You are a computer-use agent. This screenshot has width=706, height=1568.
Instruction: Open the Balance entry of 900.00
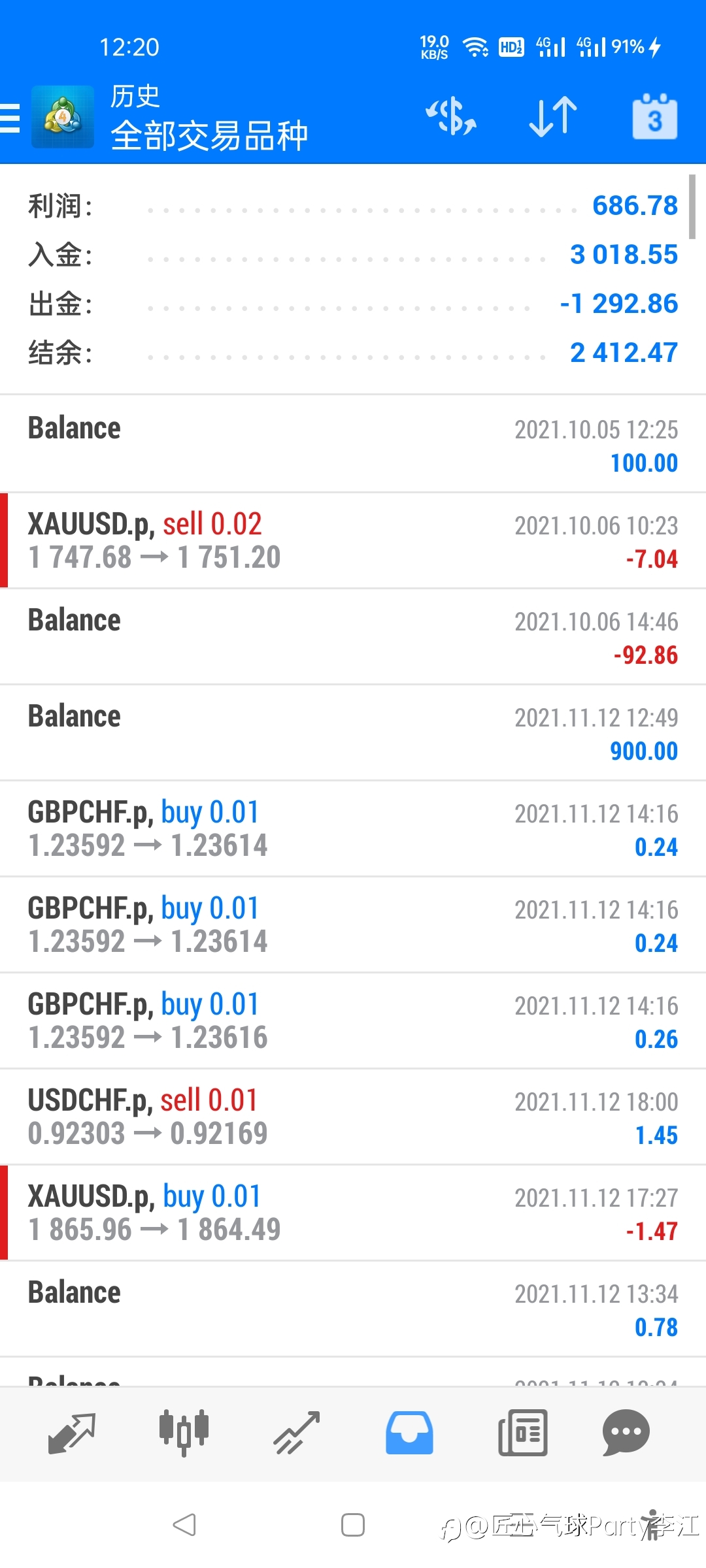coord(353,733)
